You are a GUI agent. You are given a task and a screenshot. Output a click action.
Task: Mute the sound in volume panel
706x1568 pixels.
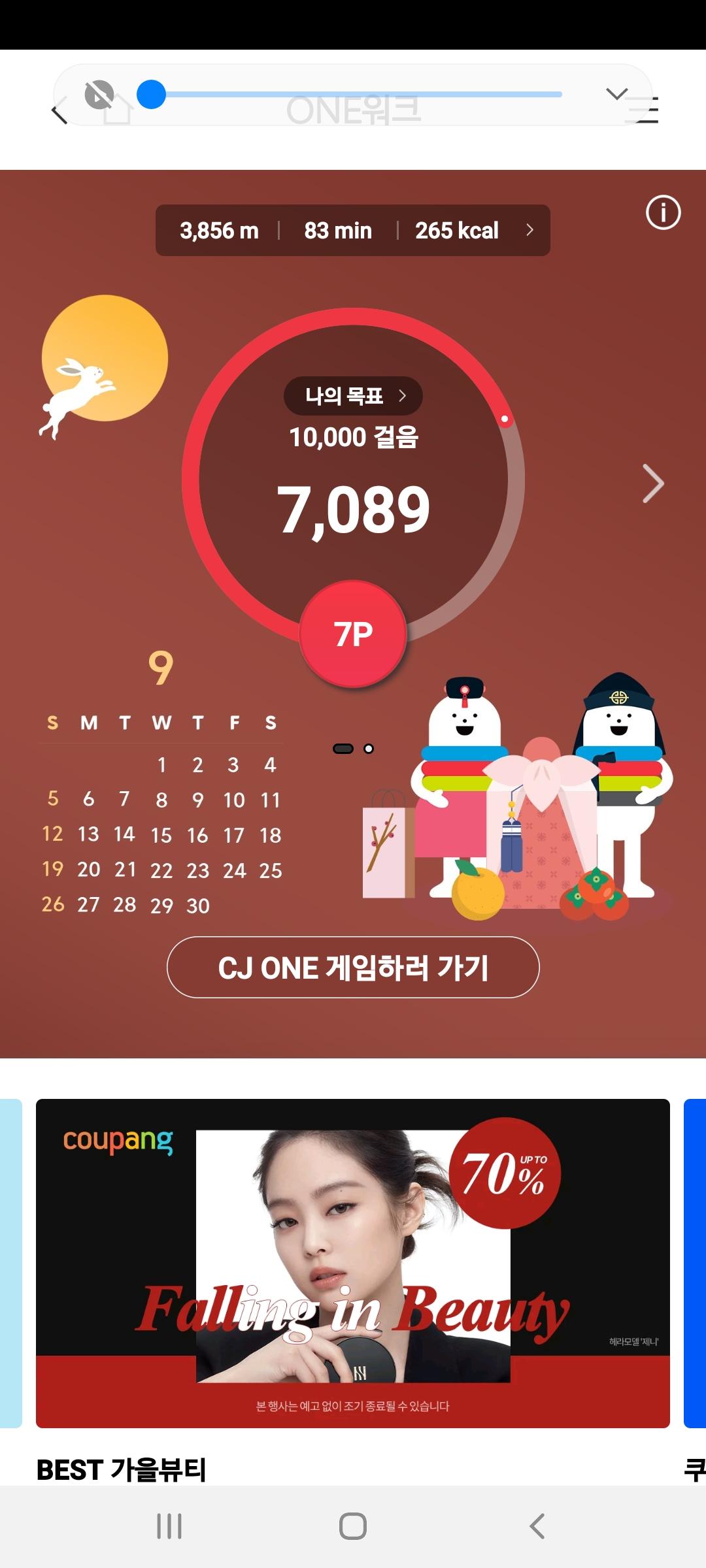99,95
